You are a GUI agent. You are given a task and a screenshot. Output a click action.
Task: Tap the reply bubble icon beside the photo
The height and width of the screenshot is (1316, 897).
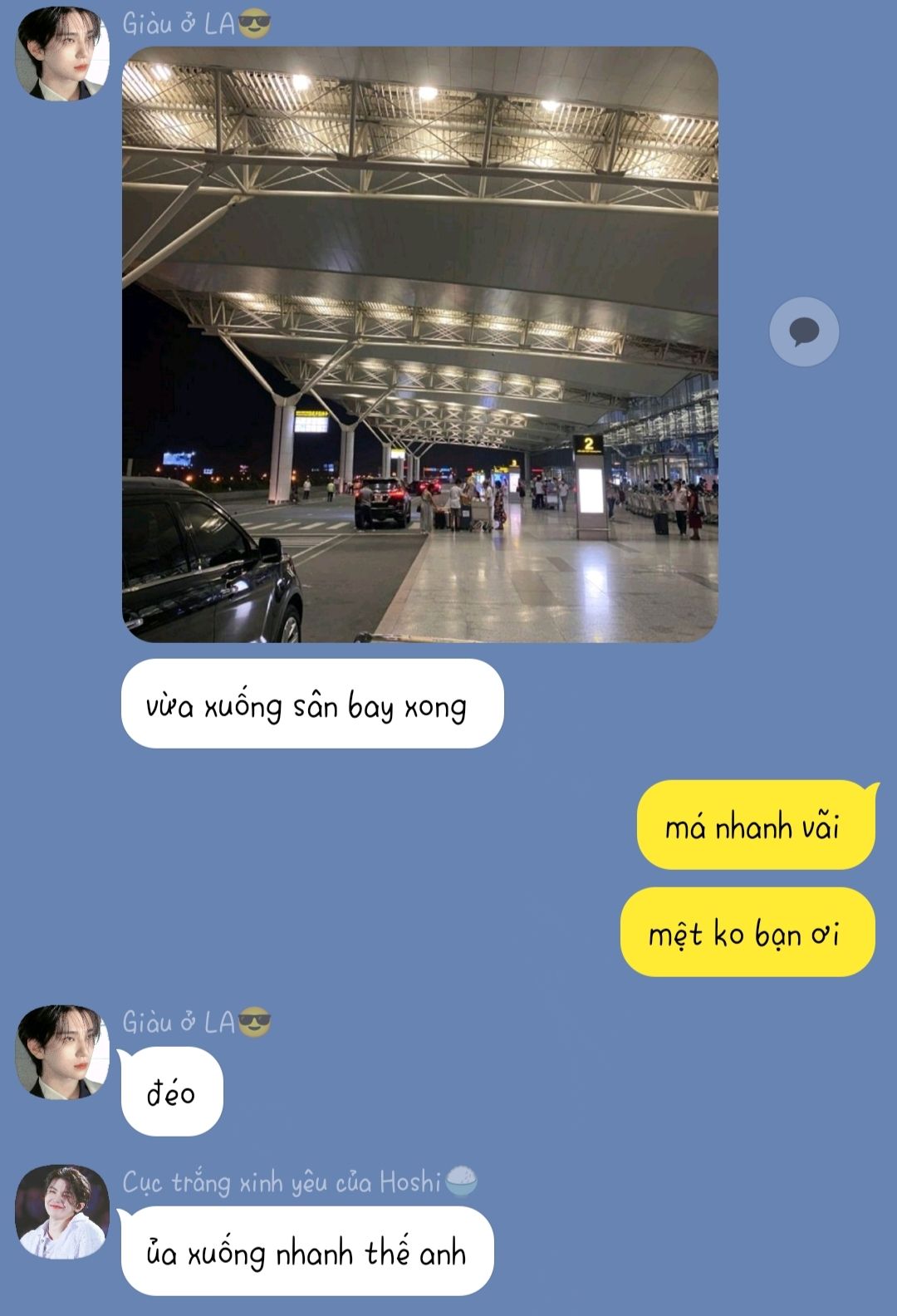804,331
